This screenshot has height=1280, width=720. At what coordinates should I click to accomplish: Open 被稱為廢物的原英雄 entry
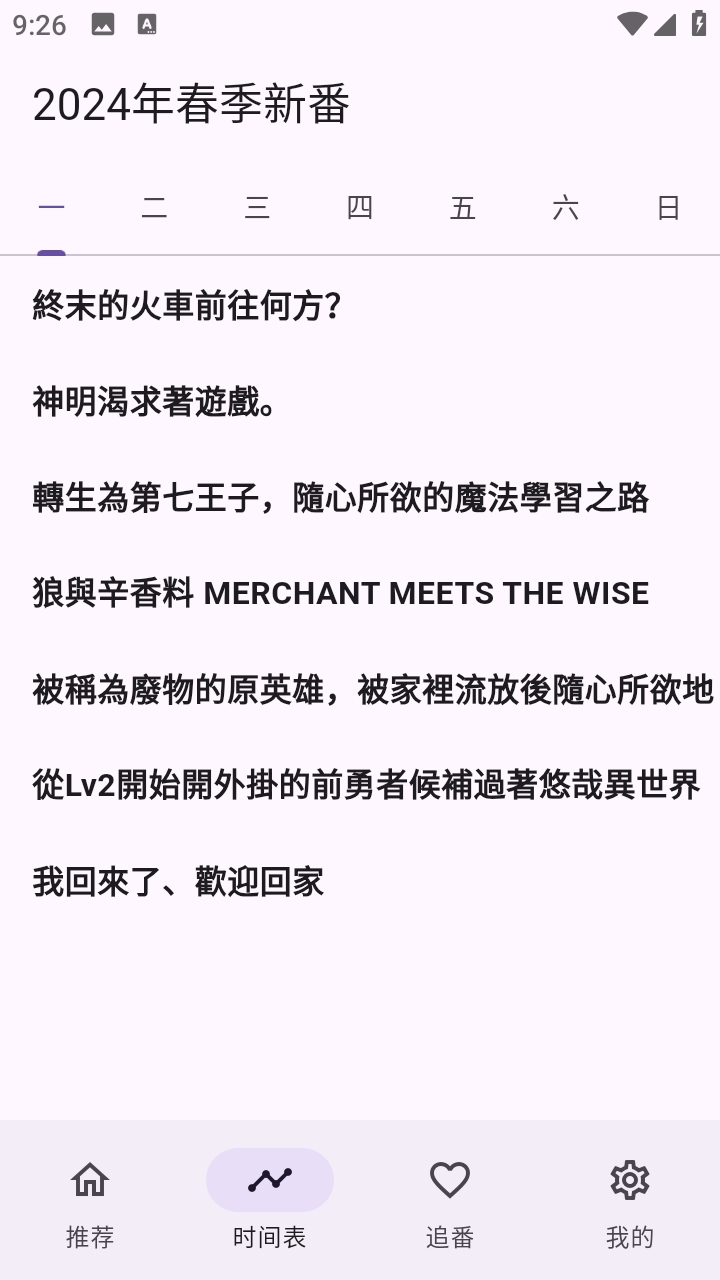click(370, 690)
